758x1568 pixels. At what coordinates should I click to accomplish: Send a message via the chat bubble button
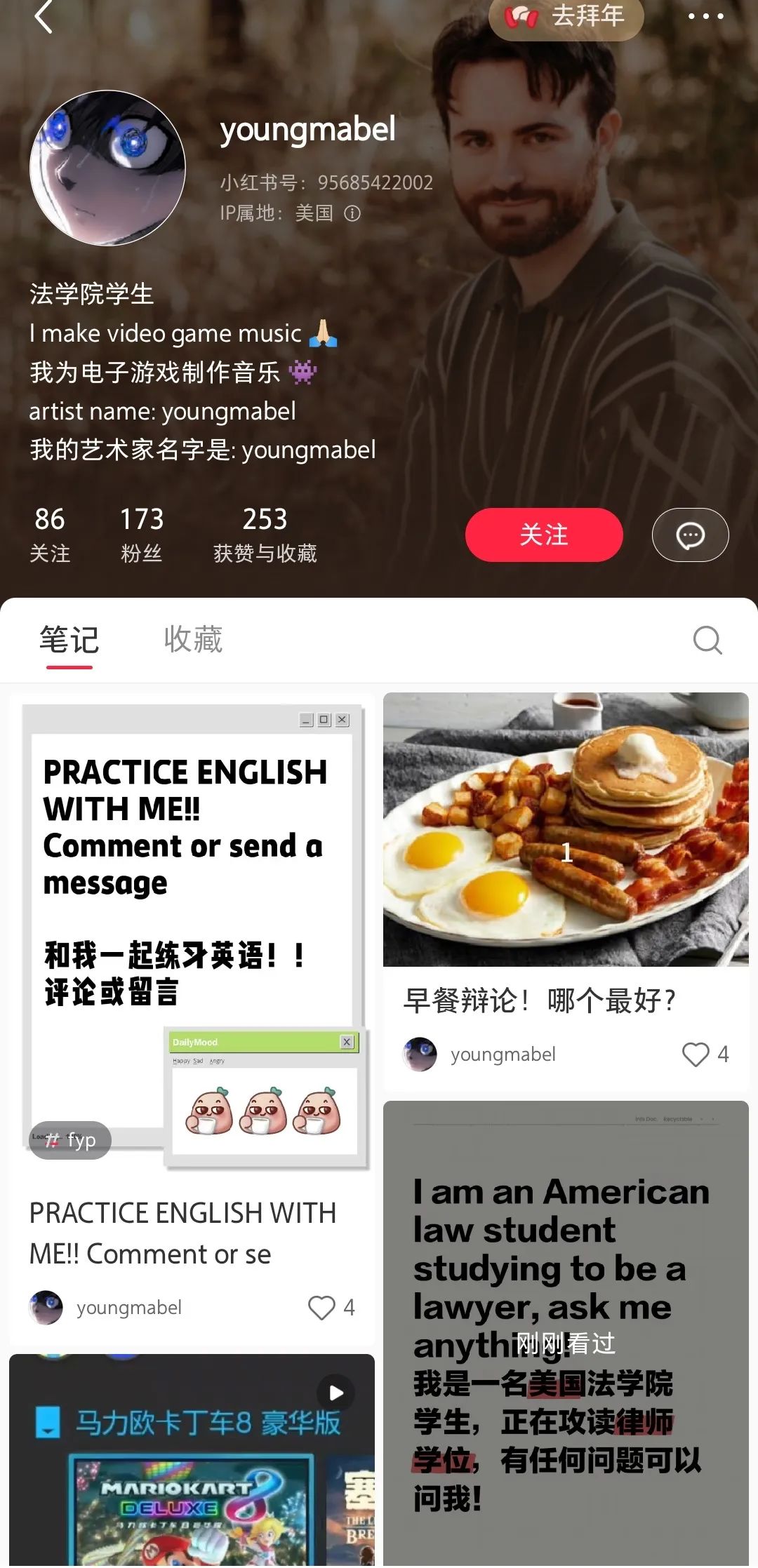690,535
